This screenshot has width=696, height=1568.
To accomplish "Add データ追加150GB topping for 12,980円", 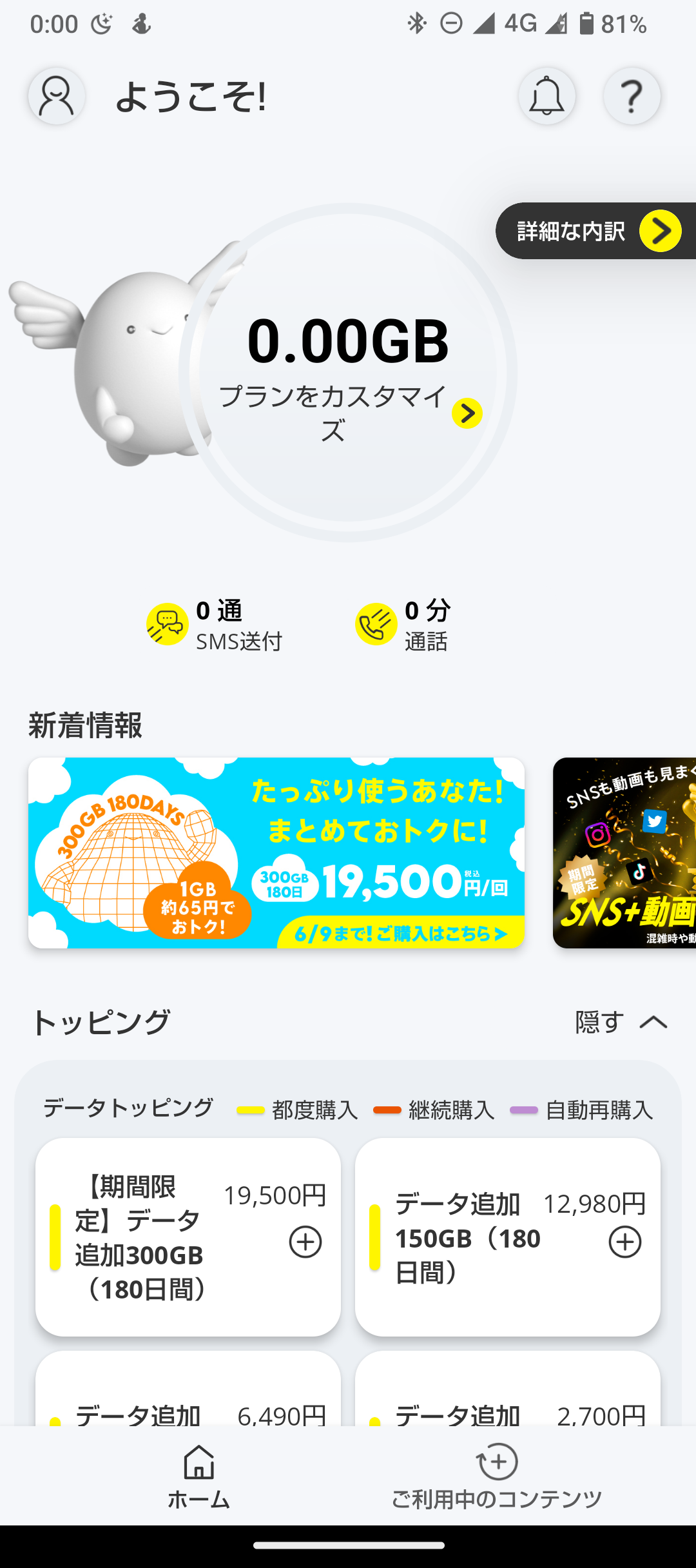I will coord(625,1242).
